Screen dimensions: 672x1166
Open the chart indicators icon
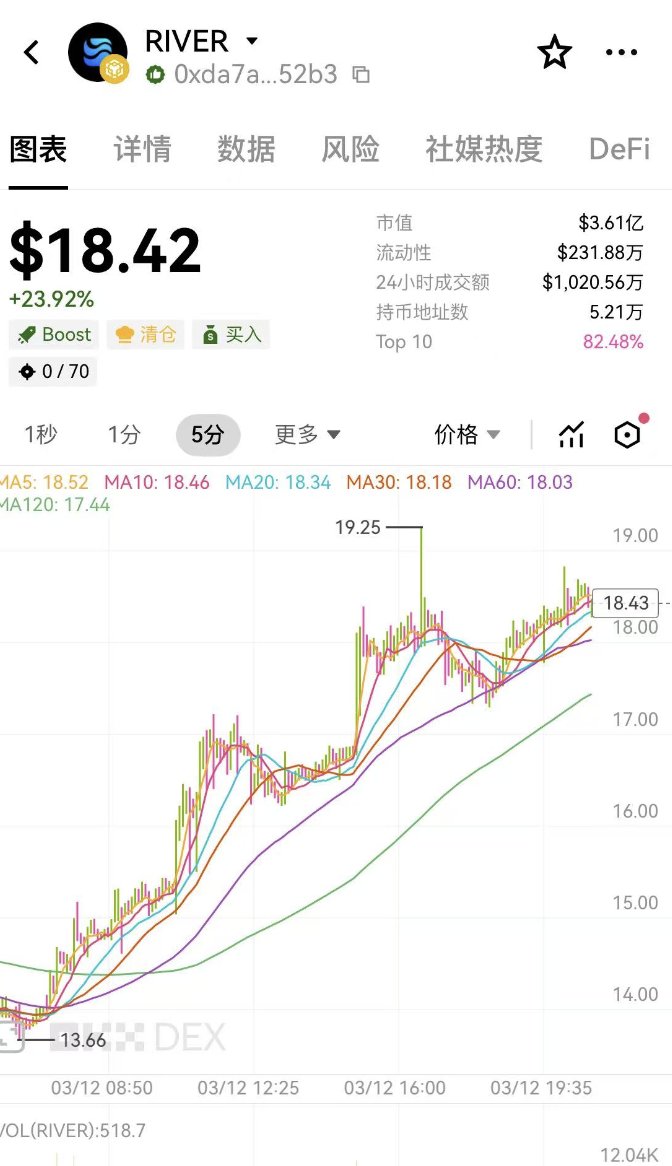(571, 435)
